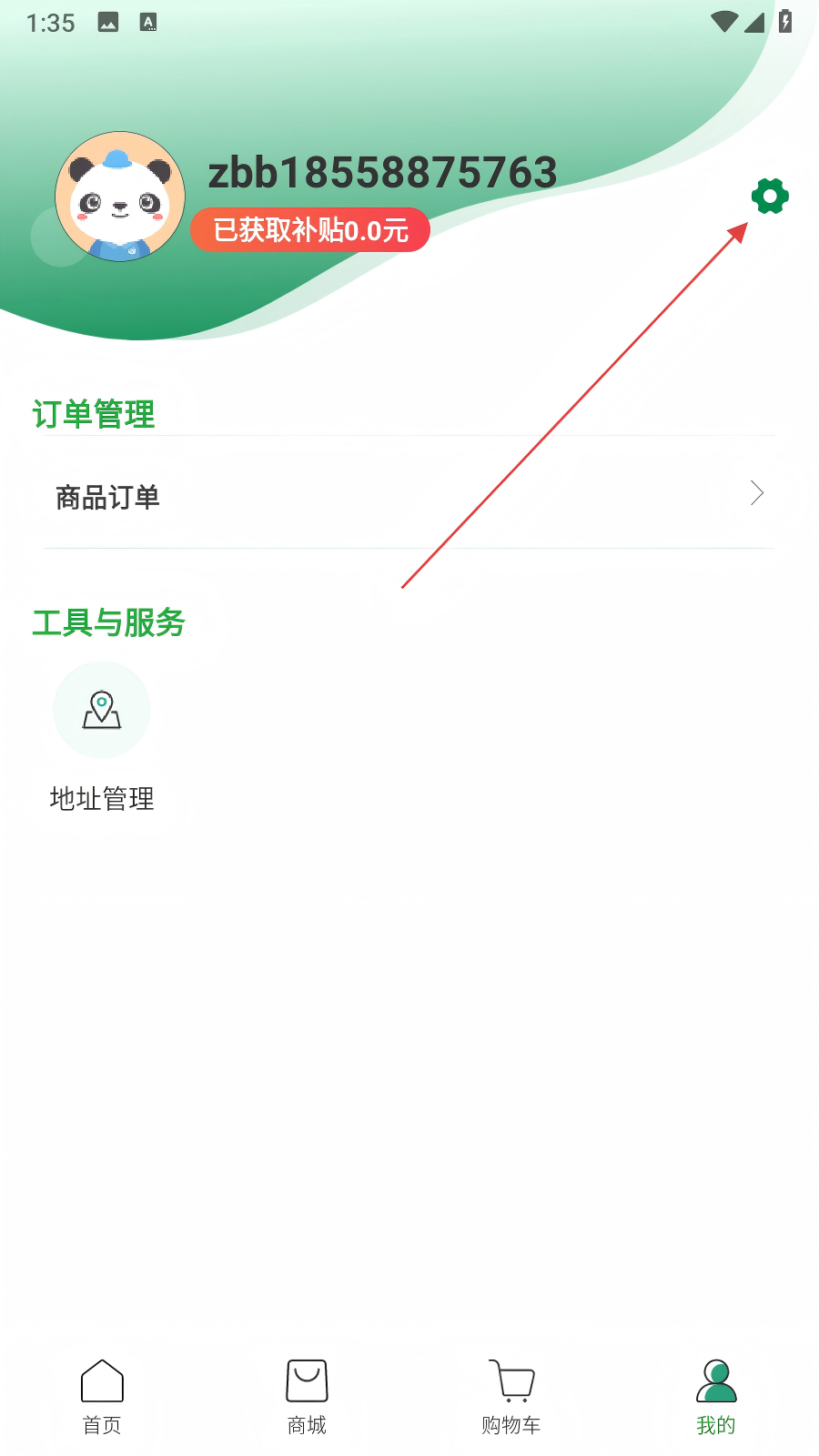The width and height of the screenshot is (819, 1456).
Task: Select the 我的 tab
Action: pyautogui.click(x=716, y=1397)
